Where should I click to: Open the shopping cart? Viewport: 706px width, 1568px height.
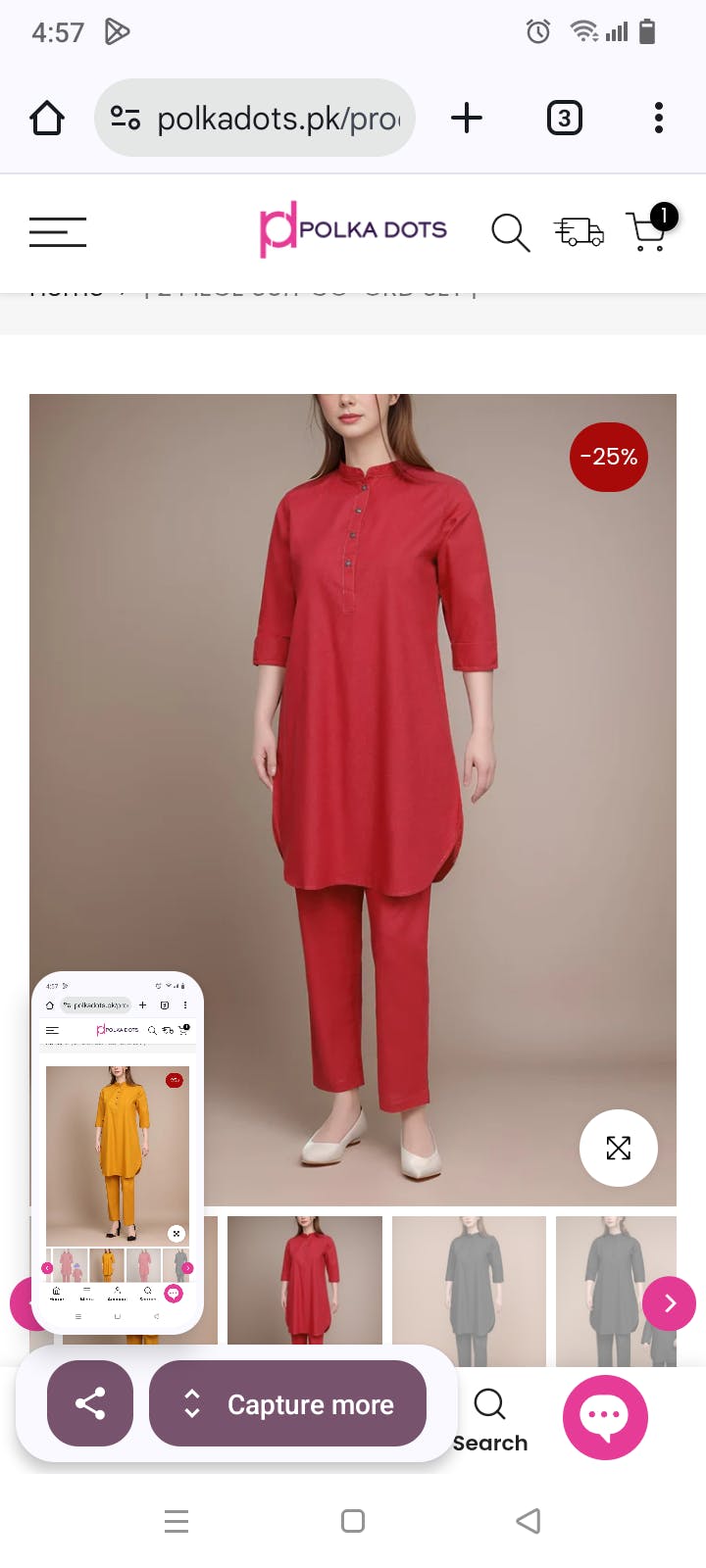point(647,232)
